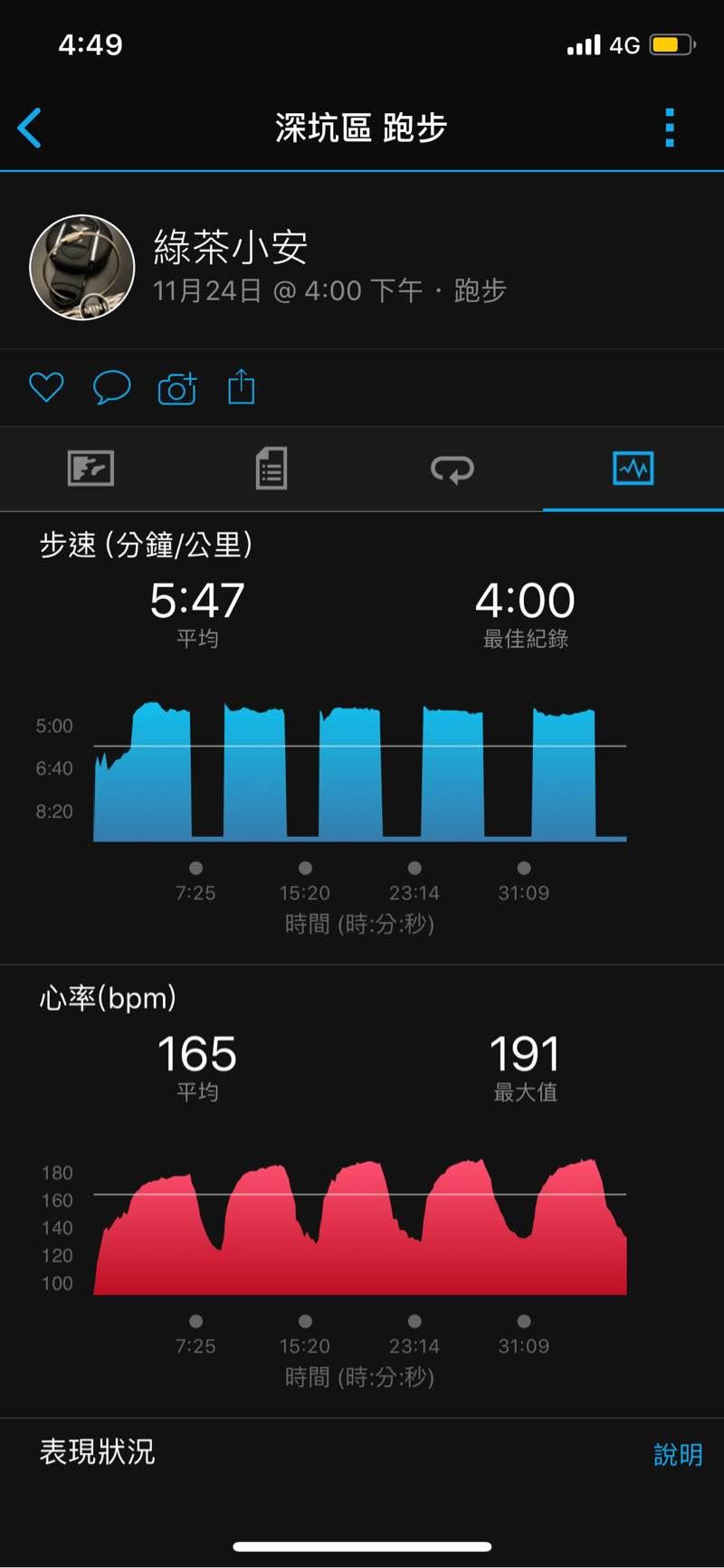Switch to the overview map tab
The width and height of the screenshot is (724, 1568).
pos(90,469)
